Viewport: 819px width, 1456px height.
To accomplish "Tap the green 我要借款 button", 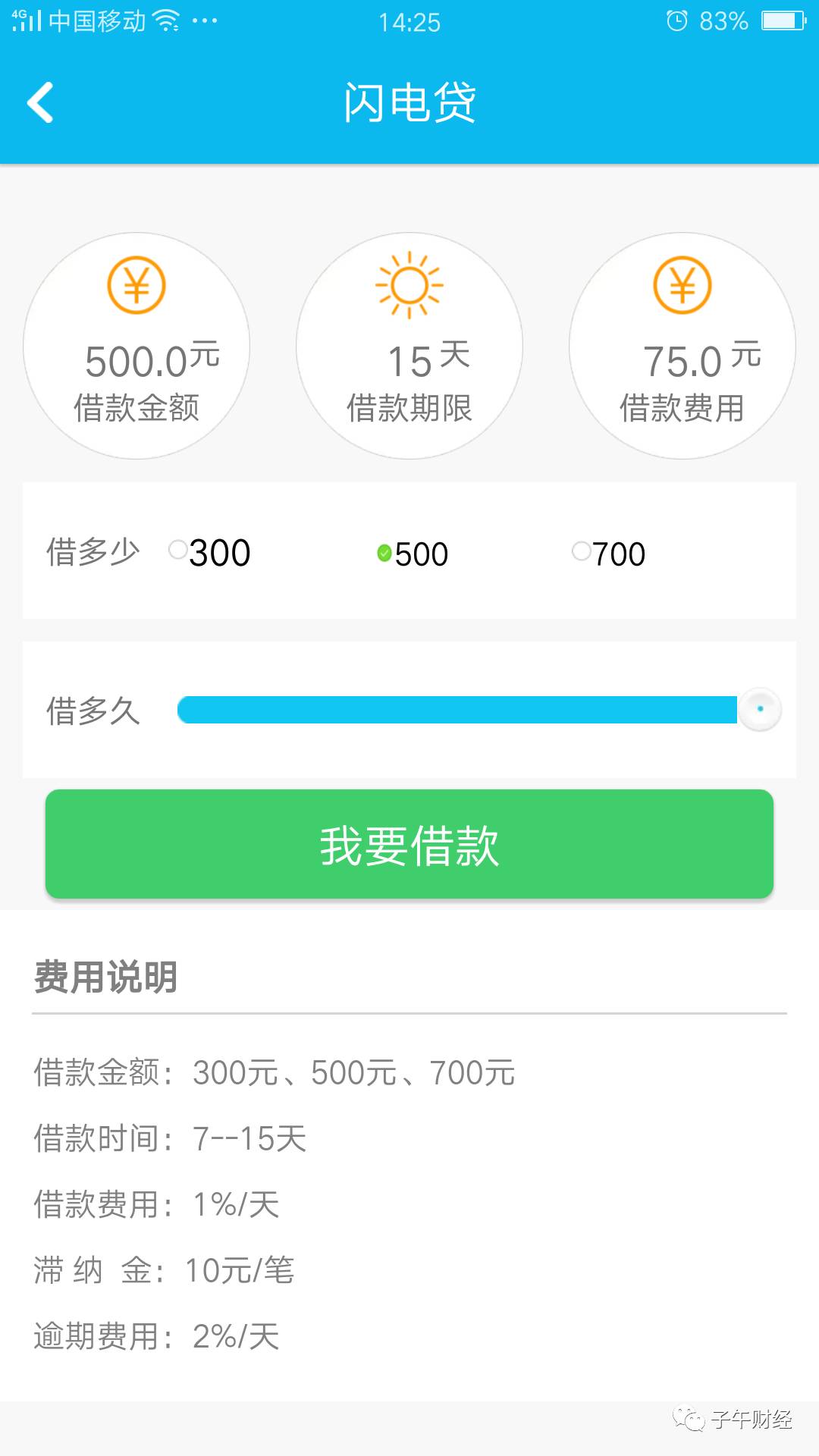I will (409, 844).
